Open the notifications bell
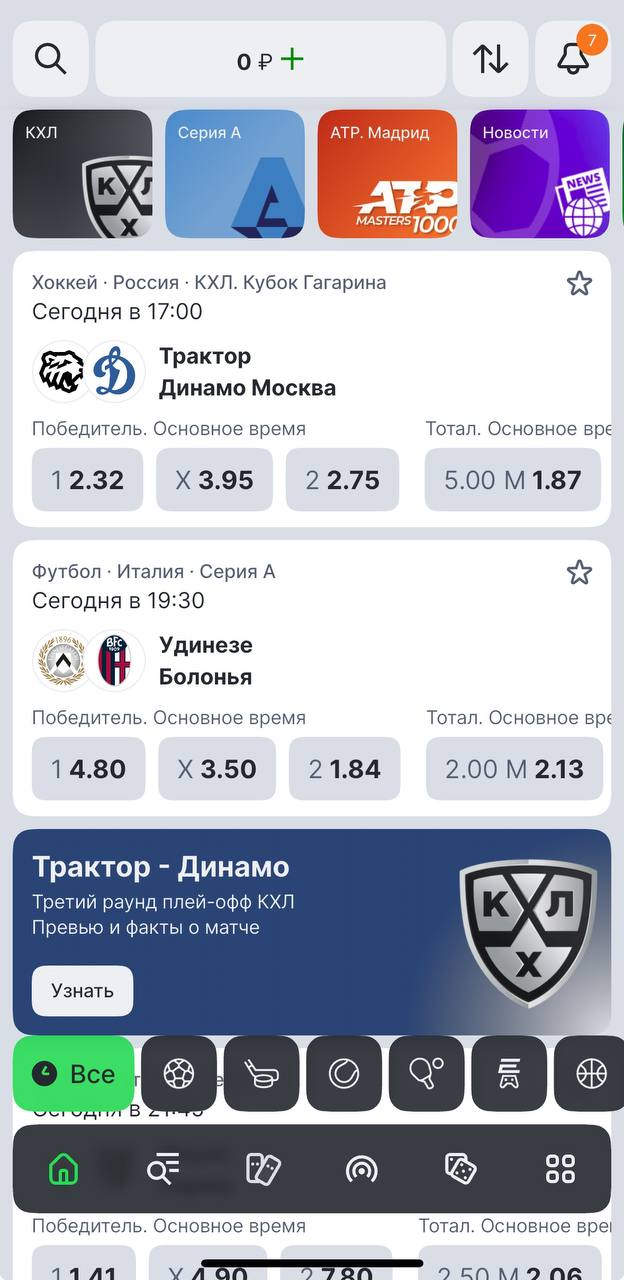Image resolution: width=624 pixels, height=1280 pixels. tap(573, 59)
